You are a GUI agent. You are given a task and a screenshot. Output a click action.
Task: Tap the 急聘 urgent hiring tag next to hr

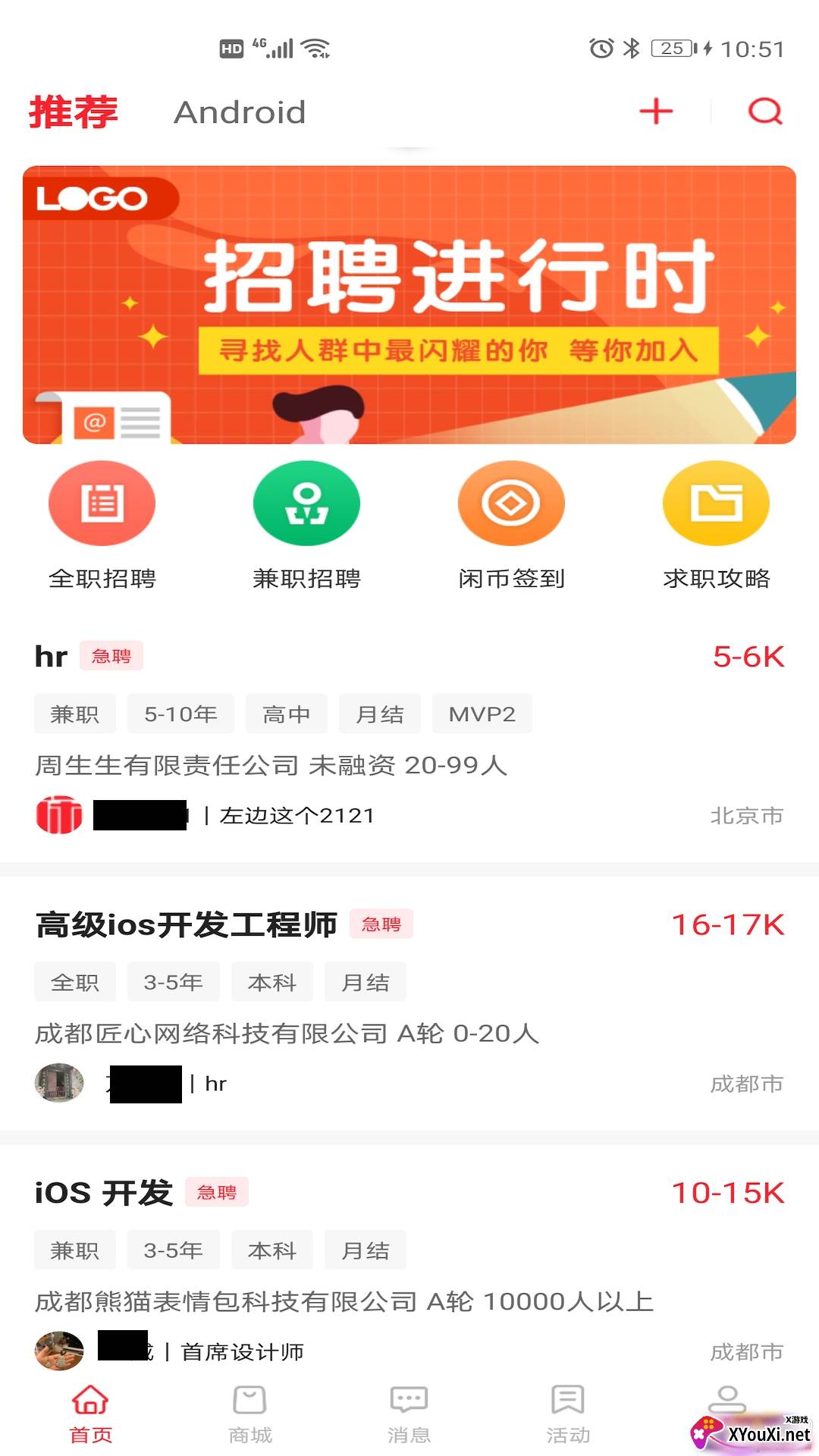(111, 656)
